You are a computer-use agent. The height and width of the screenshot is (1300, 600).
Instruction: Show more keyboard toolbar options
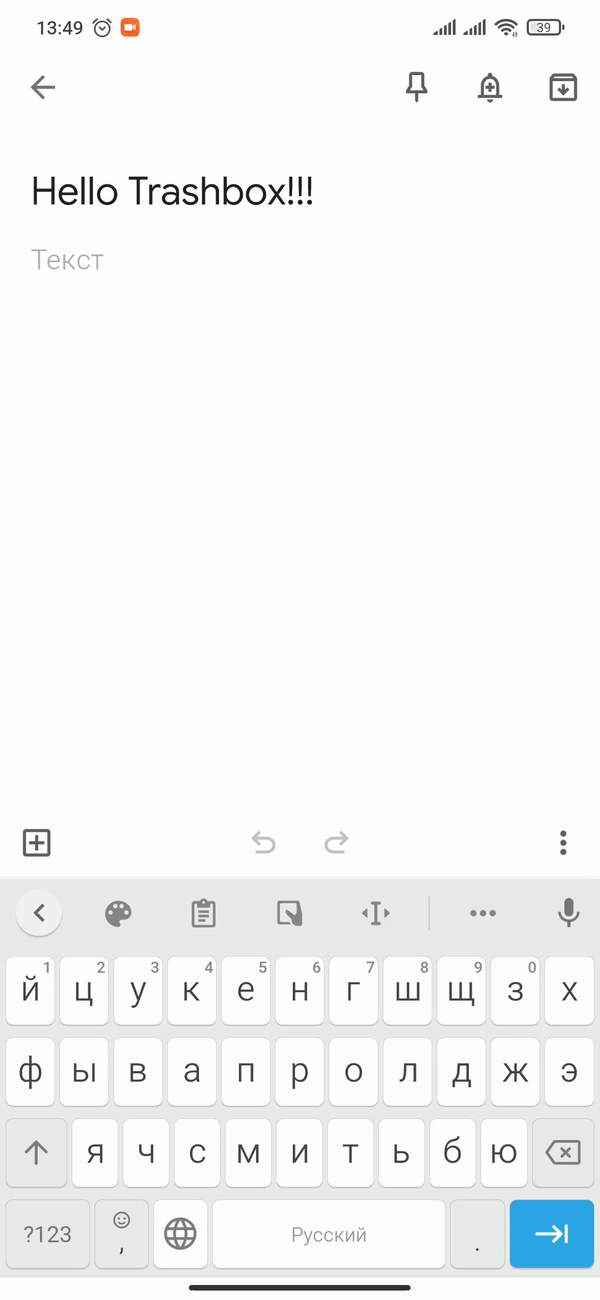483,913
